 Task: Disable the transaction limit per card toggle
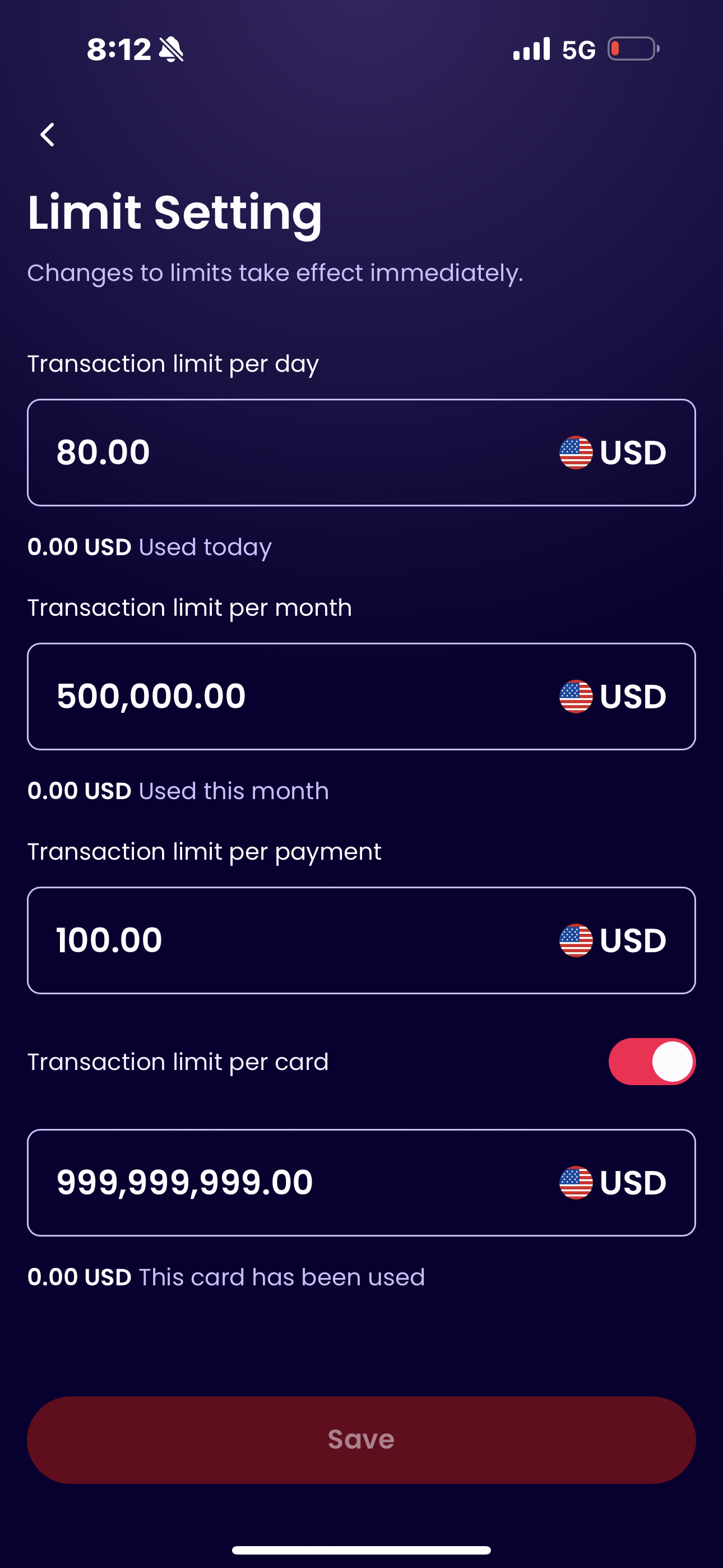tap(651, 1062)
